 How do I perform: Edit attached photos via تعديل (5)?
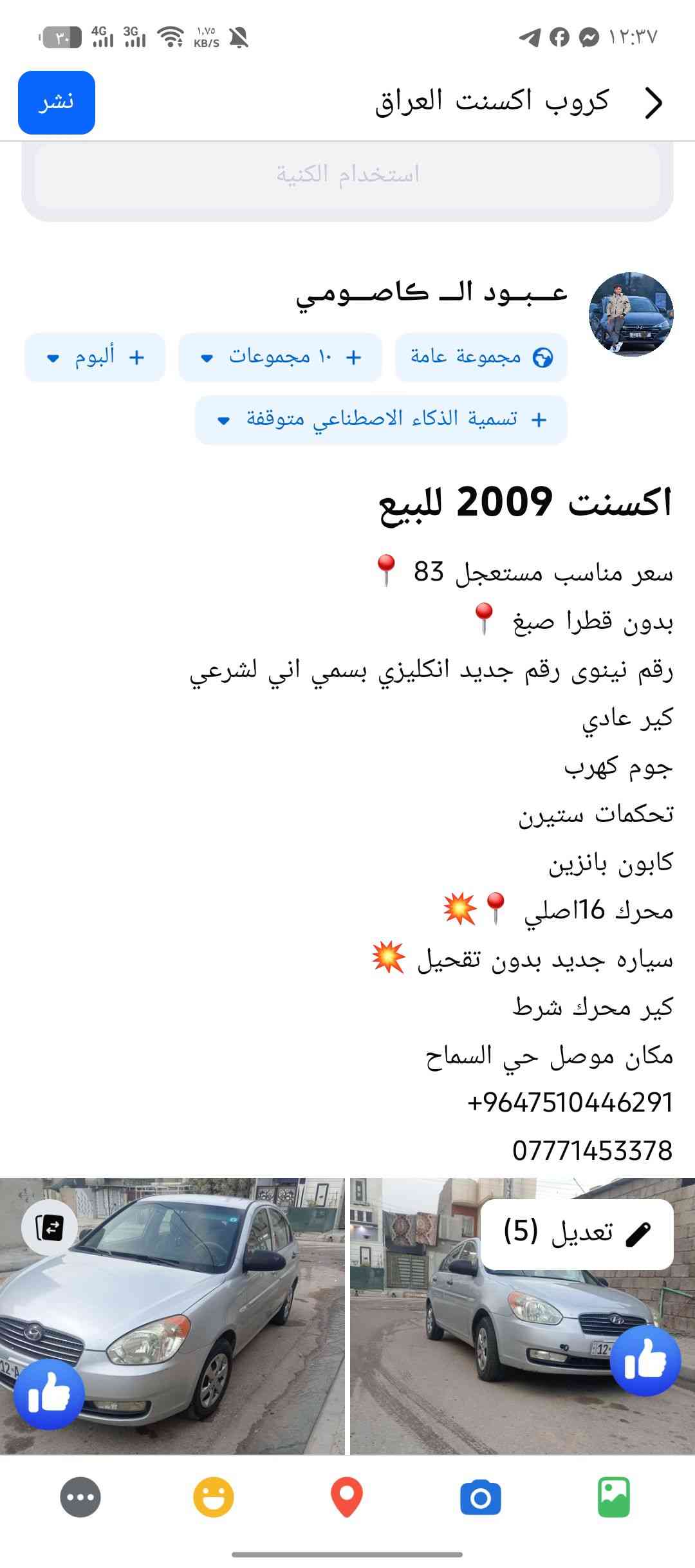pos(577,1232)
